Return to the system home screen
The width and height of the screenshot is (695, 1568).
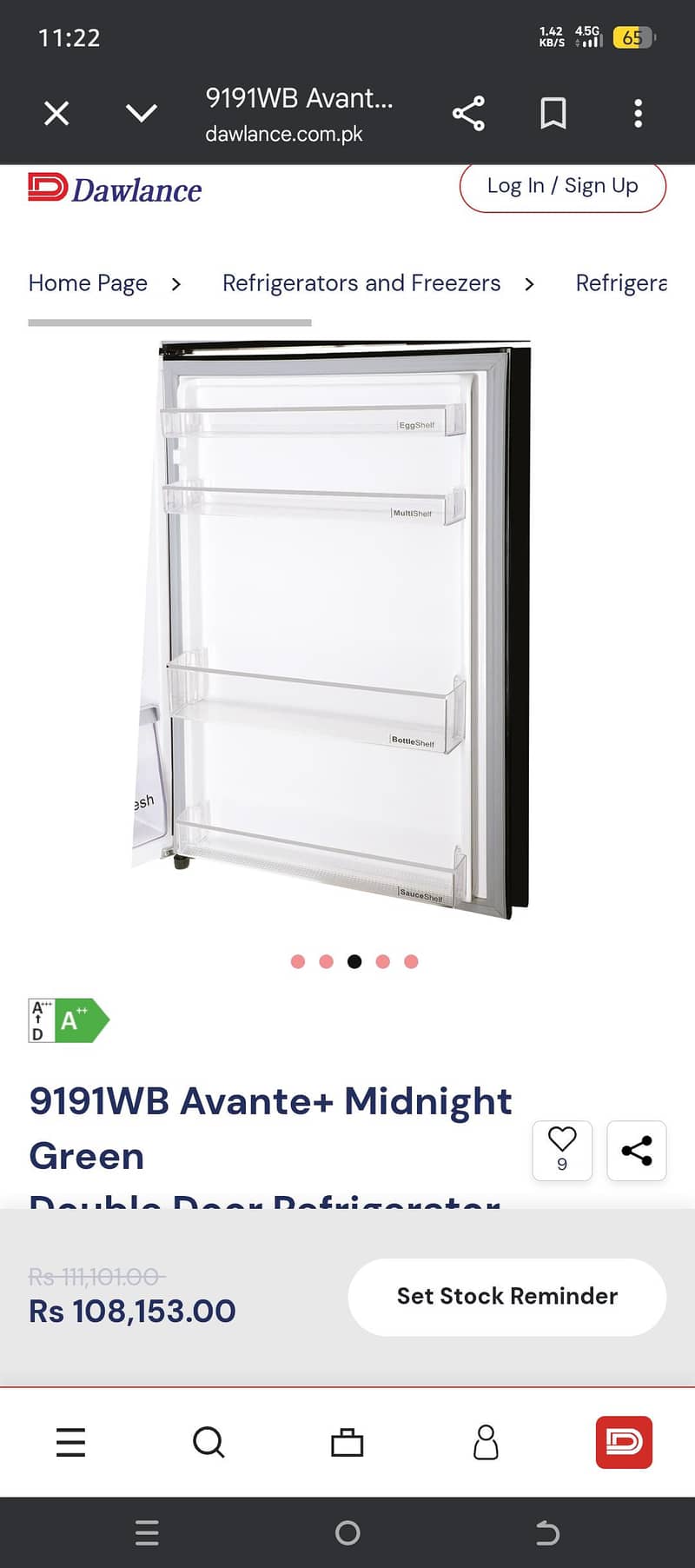347,1532
